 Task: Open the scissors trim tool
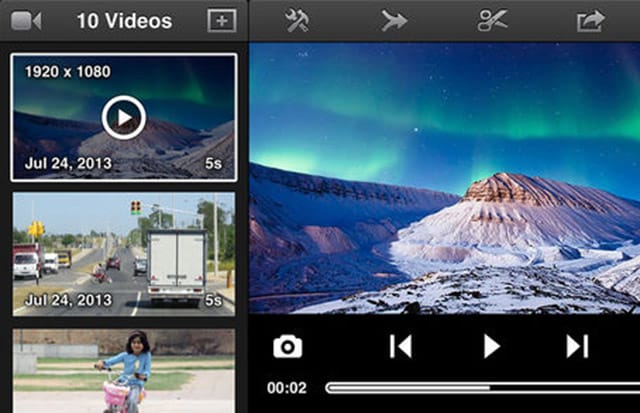tap(492, 21)
